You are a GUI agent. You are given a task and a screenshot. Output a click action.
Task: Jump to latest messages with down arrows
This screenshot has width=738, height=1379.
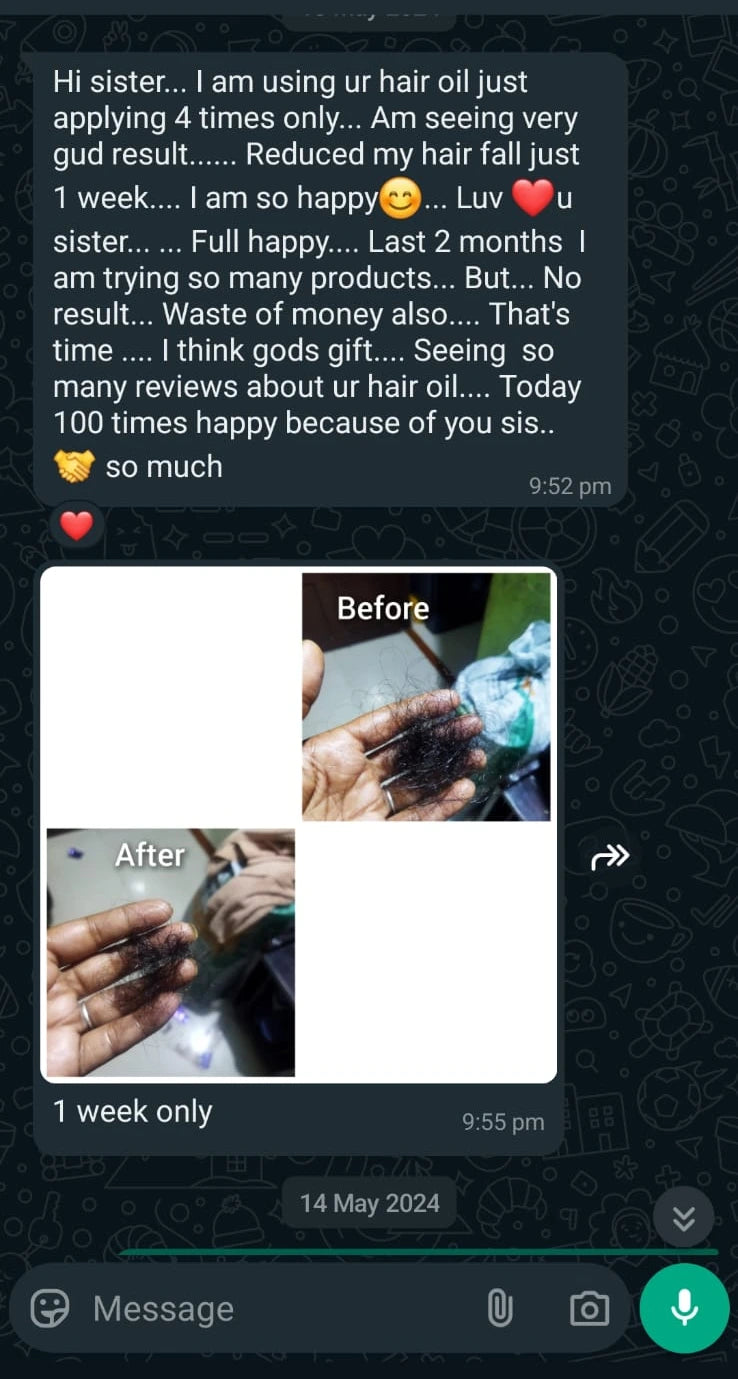click(x=684, y=1218)
